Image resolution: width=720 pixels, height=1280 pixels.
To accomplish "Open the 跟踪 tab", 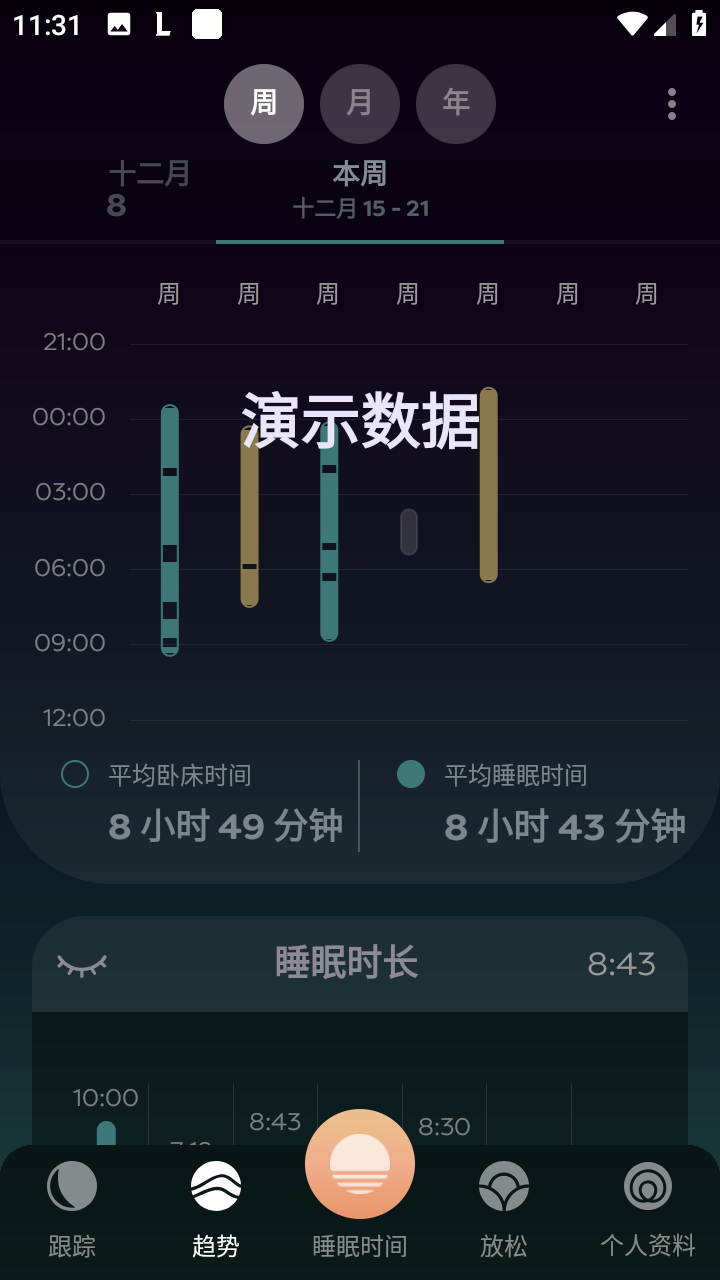I will [72, 1210].
